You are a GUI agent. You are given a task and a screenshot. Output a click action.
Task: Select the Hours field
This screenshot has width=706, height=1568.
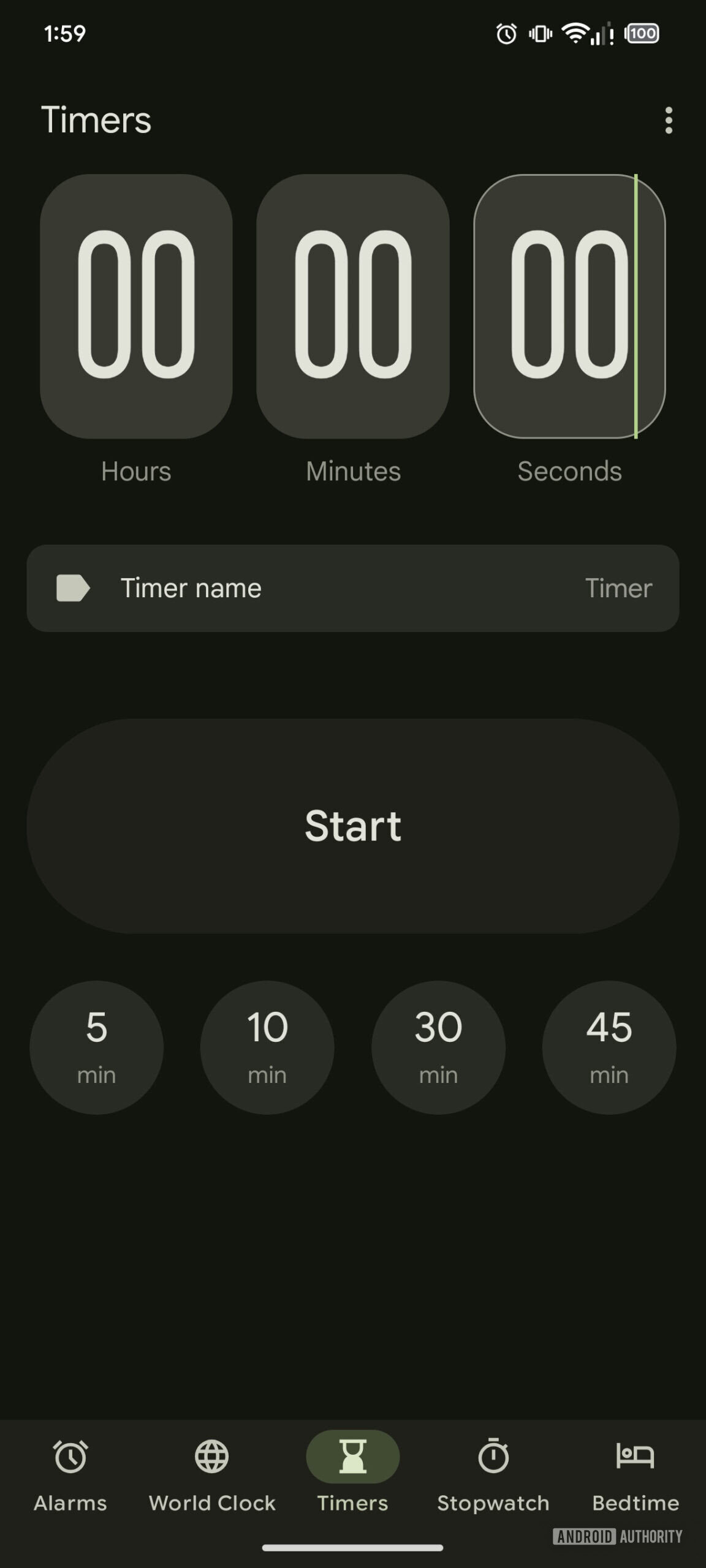tap(136, 306)
